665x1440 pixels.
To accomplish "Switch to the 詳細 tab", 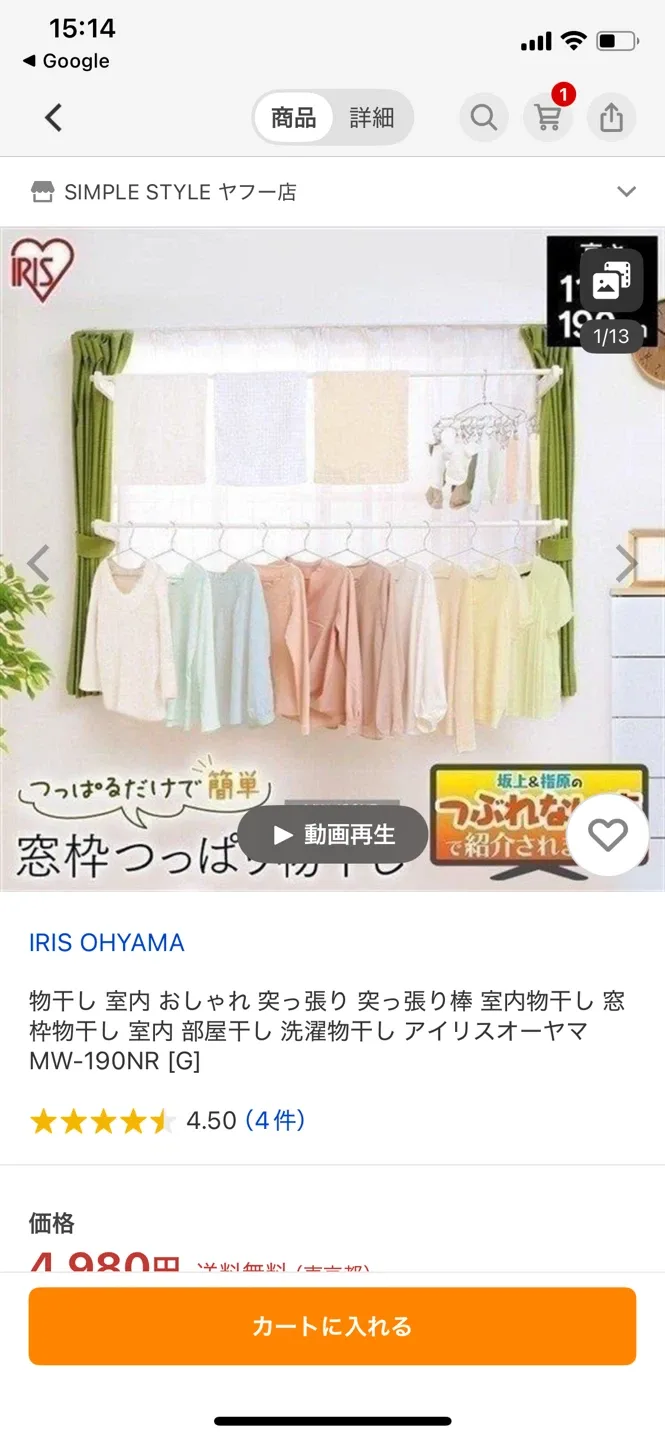I will point(371,118).
